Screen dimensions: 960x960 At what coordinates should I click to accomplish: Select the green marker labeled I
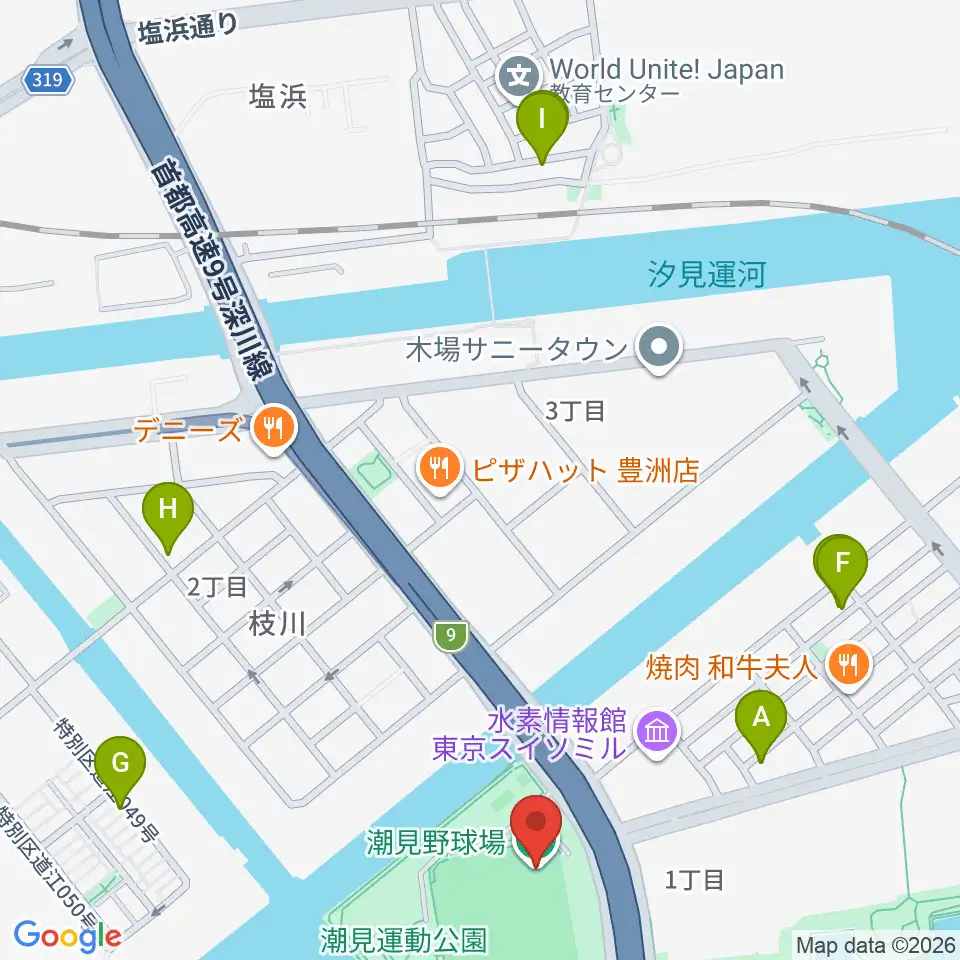(542, 127)
